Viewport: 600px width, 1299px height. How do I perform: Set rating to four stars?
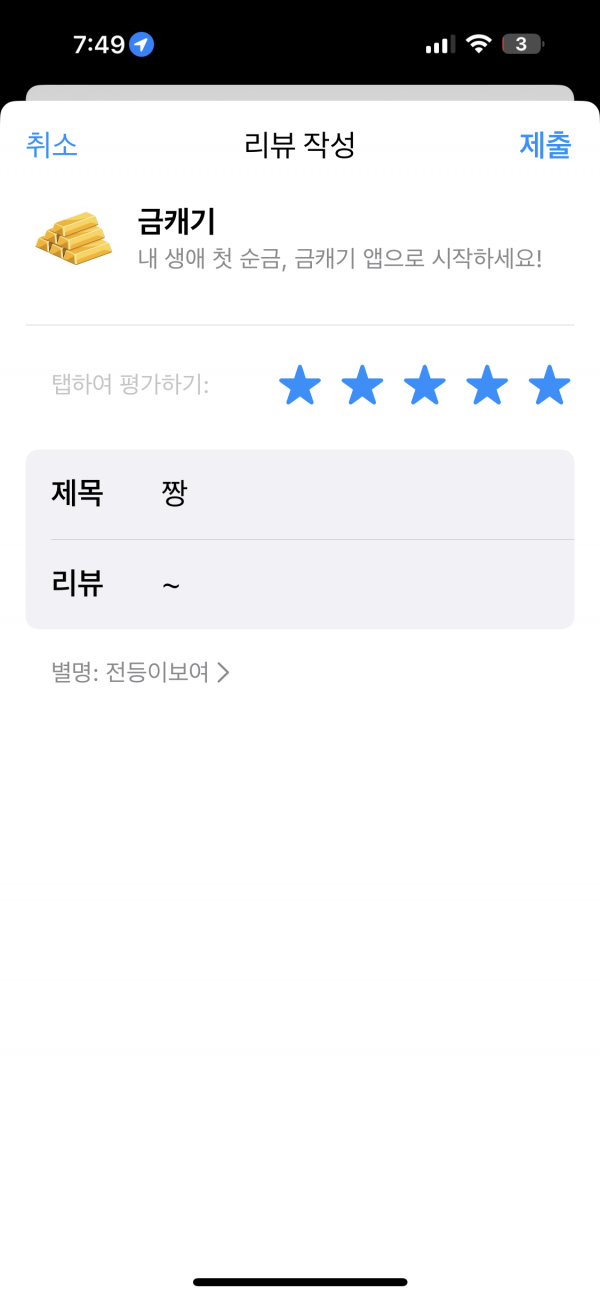tap(487, 385)
